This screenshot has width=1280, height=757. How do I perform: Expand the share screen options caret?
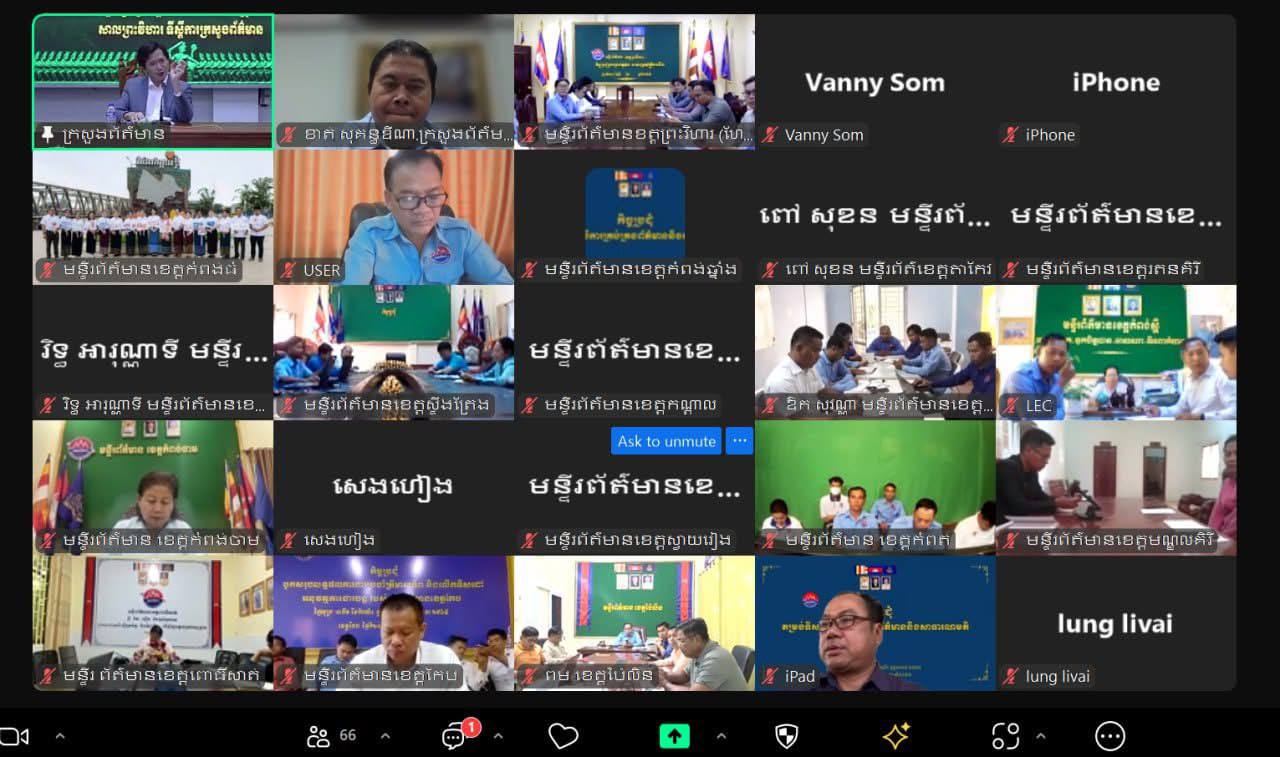click(721, 737)
